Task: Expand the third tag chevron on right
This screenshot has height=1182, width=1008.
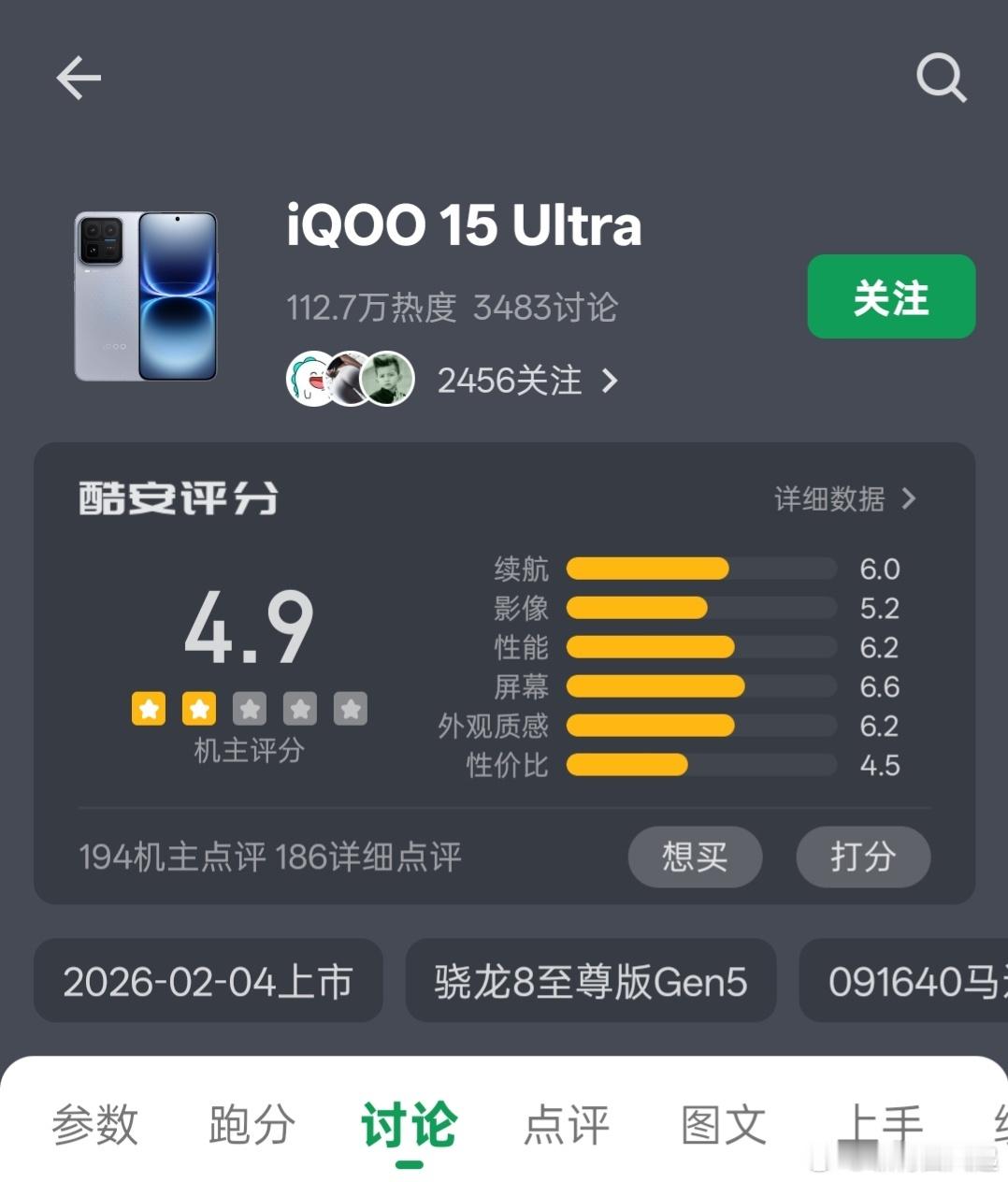Action: pos(902,982)
